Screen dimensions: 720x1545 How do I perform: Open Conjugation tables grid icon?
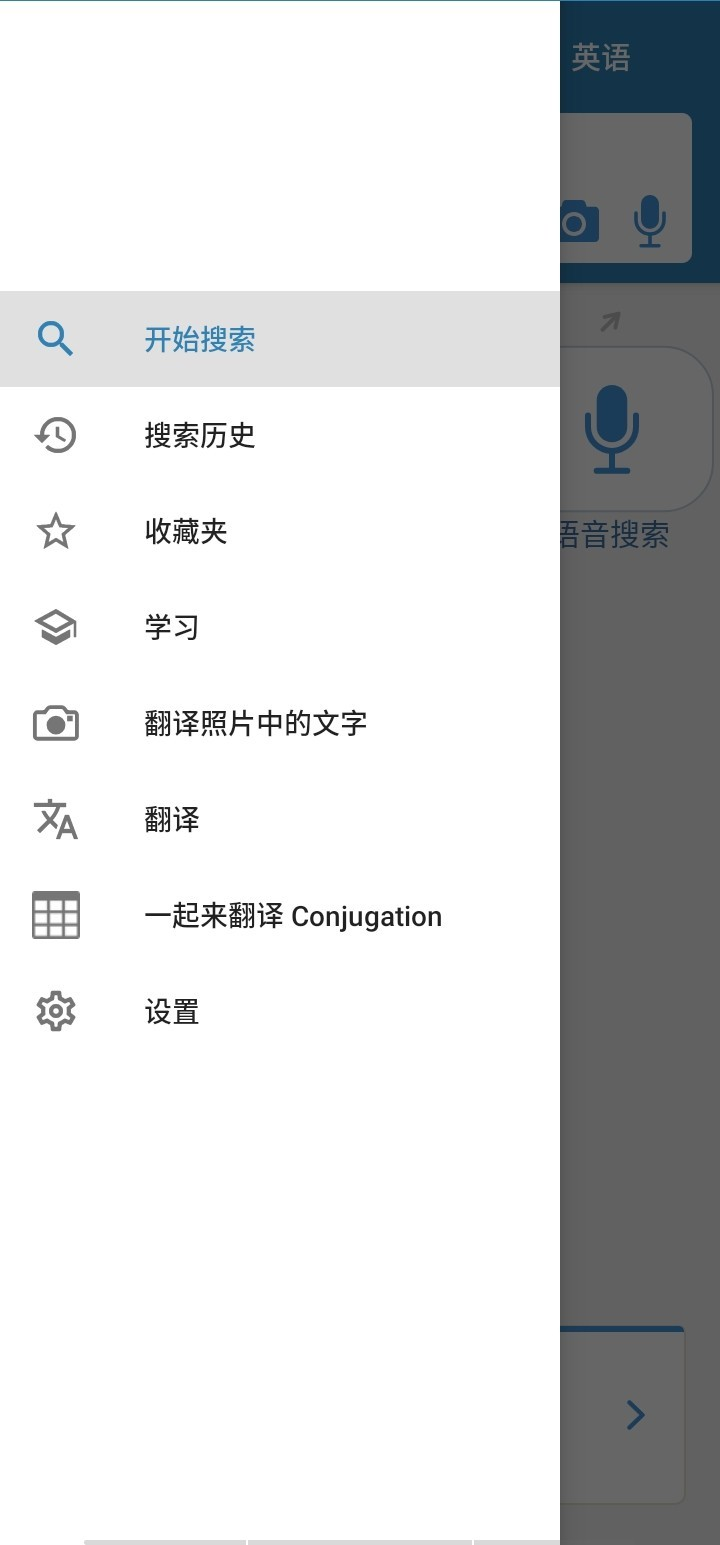[x=55, y=915]
